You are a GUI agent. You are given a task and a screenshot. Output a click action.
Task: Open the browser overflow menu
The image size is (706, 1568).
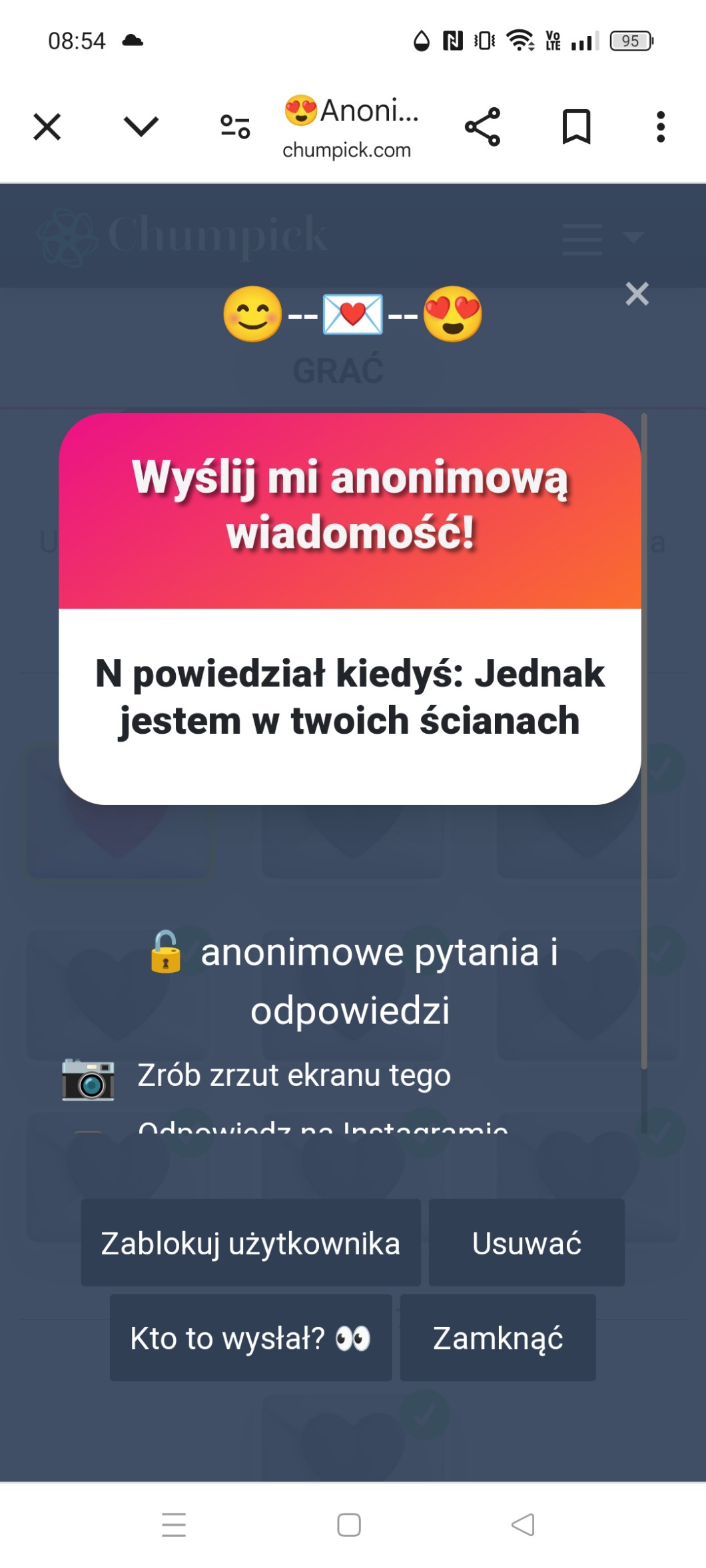pos(660,127)
